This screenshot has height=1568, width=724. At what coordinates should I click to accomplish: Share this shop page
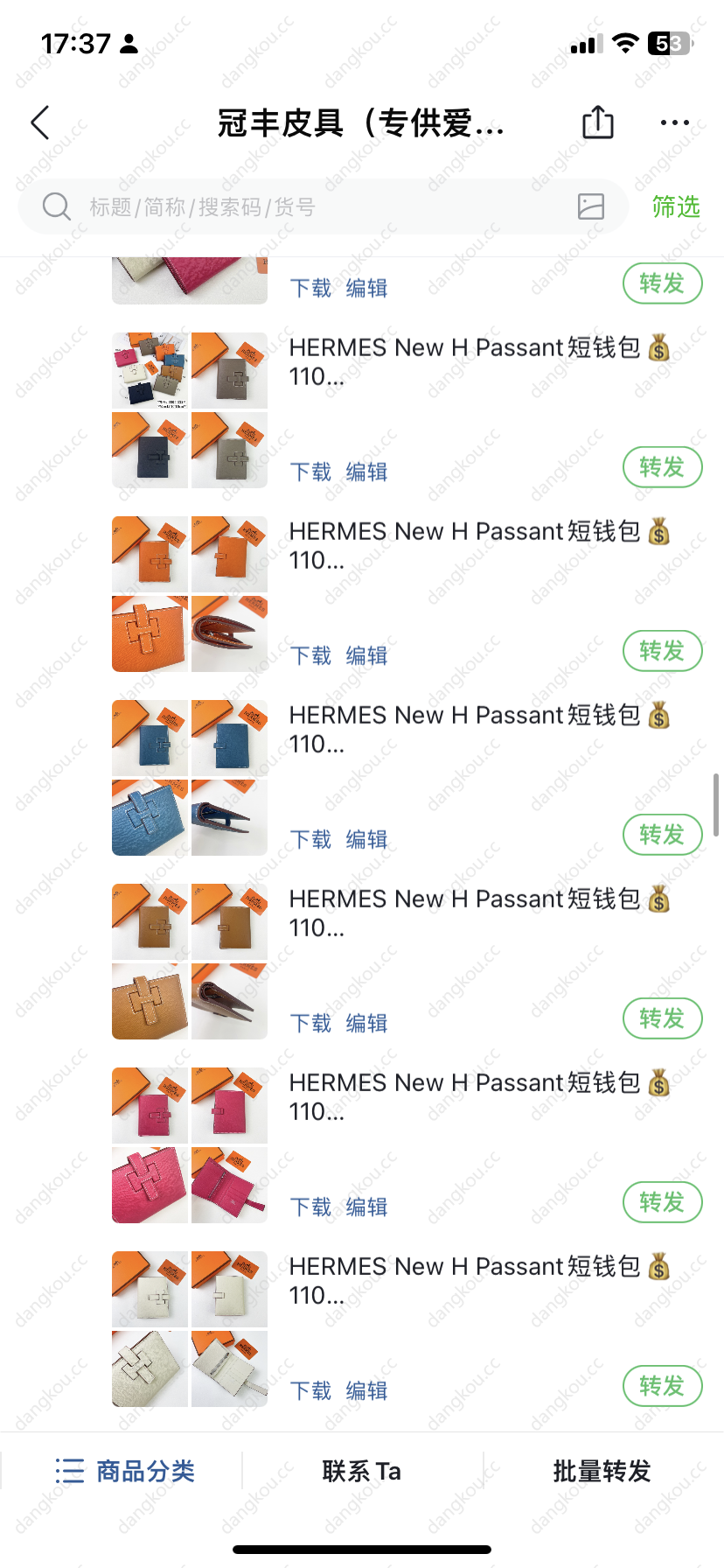click(598, 122)
